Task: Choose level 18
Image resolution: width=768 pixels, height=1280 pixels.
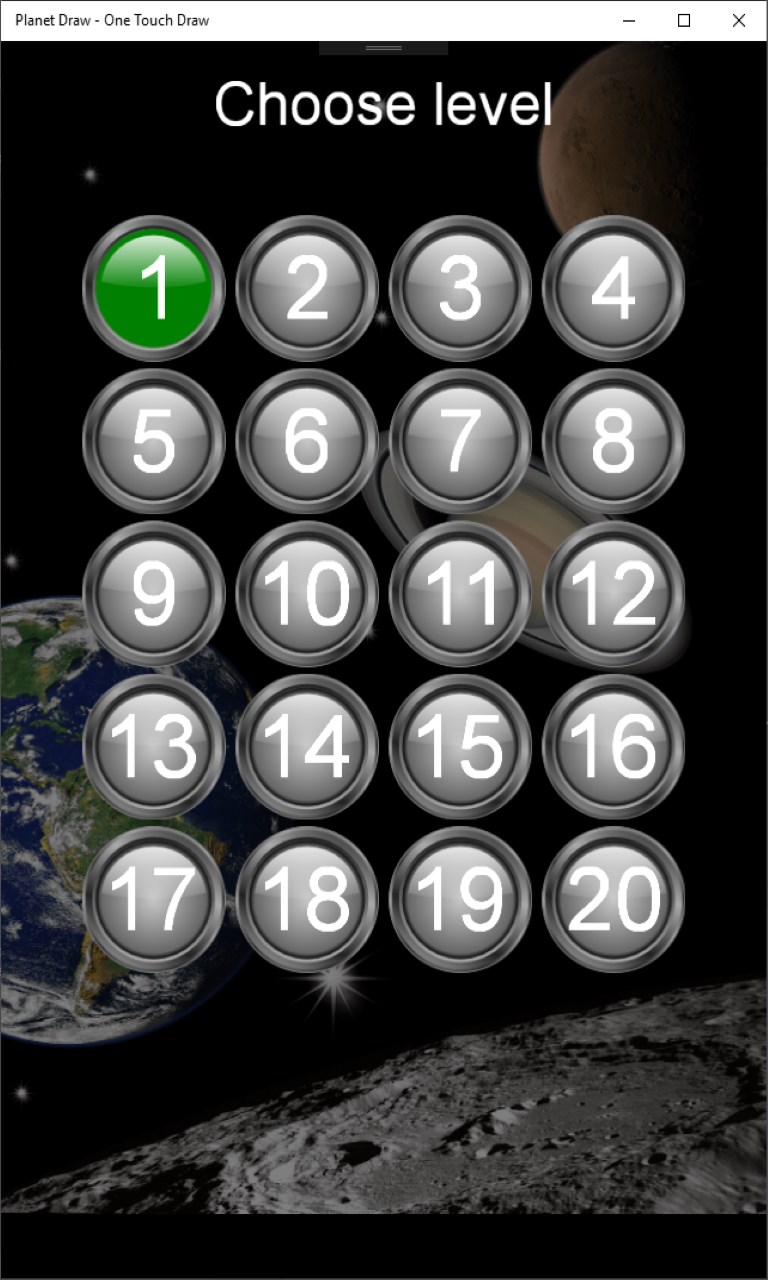Action: click(x=307, y=899)
